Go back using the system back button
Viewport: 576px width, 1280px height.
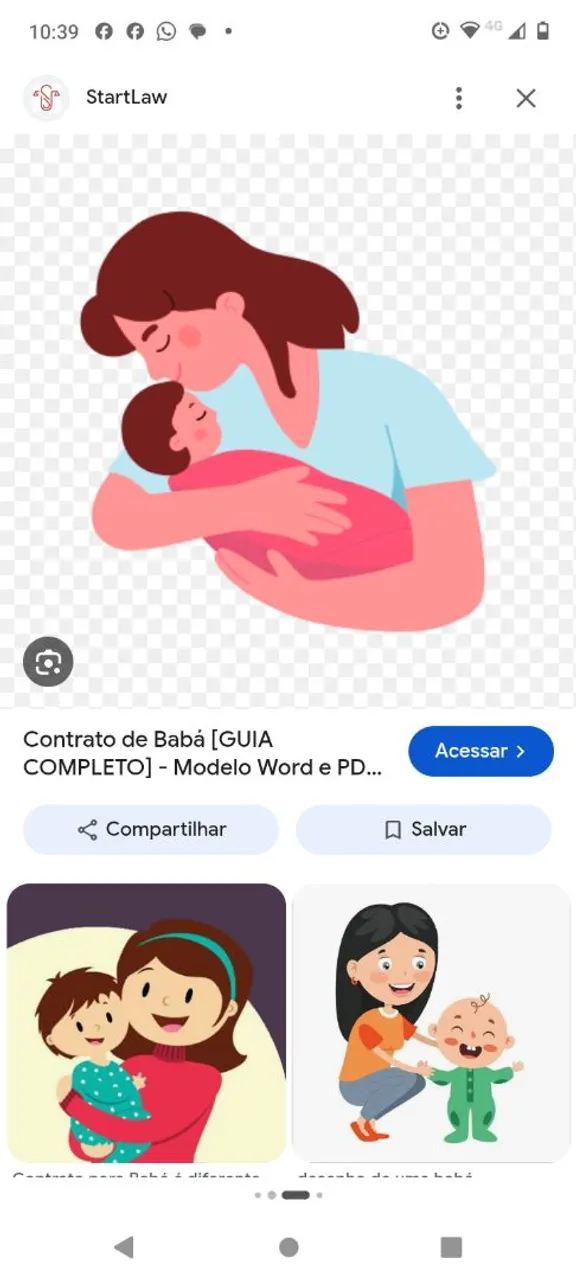click(x=124, y=1247)
